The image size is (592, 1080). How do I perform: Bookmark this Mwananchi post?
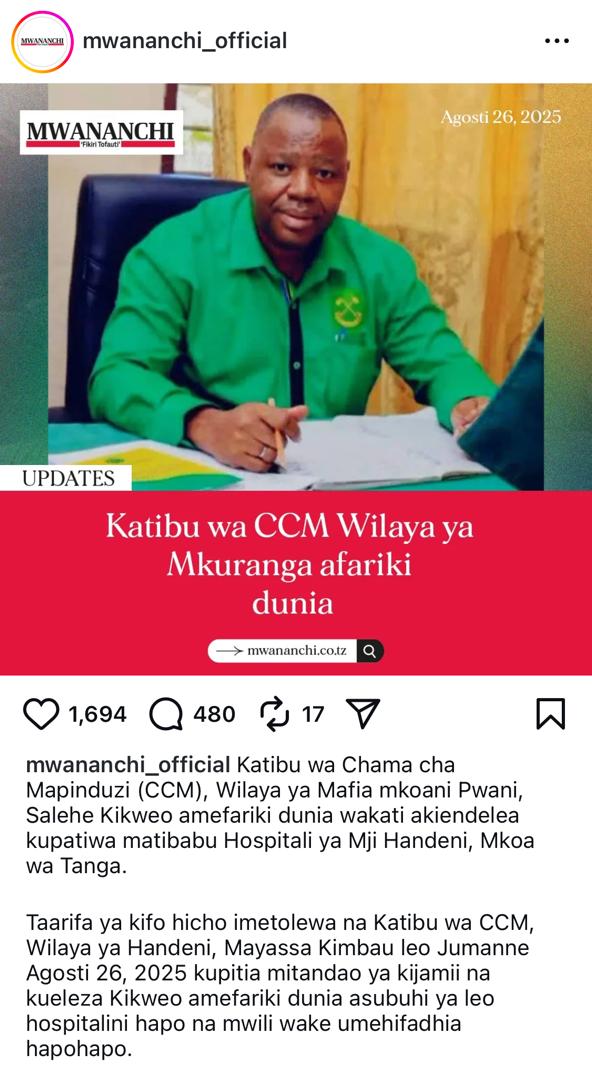point(551,714)
